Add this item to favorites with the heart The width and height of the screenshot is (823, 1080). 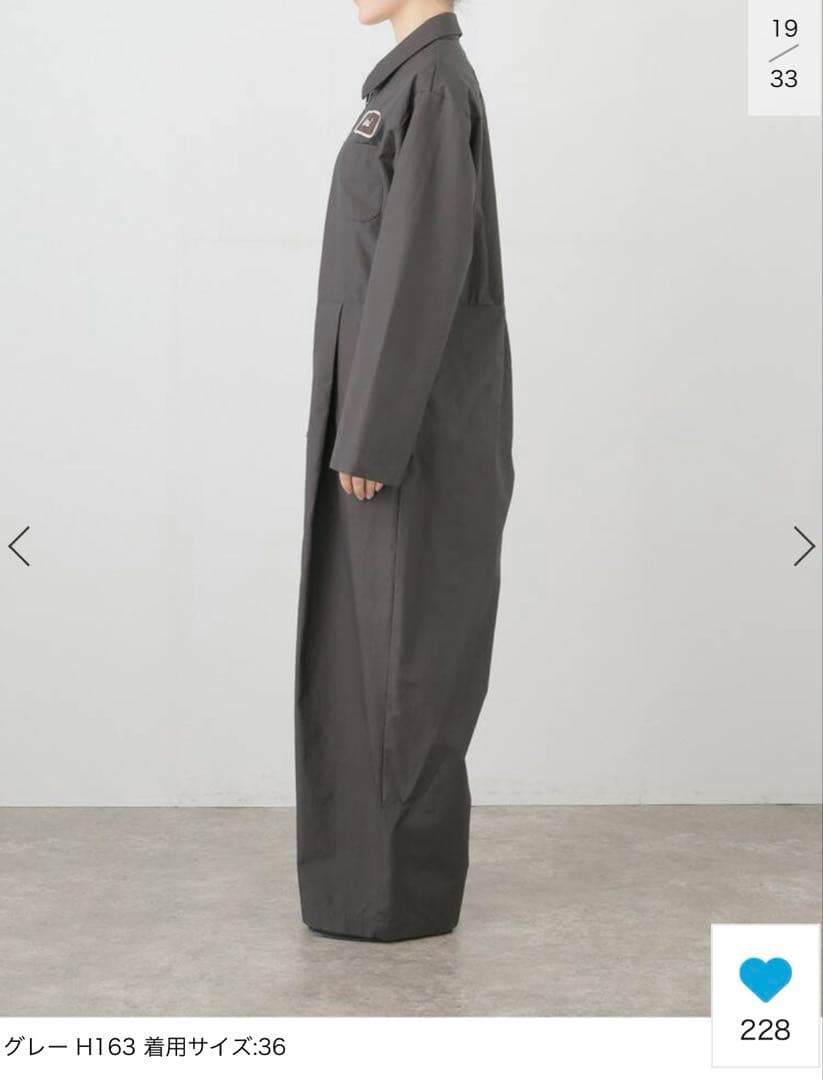pyautogui.click(x=766, y=980)
